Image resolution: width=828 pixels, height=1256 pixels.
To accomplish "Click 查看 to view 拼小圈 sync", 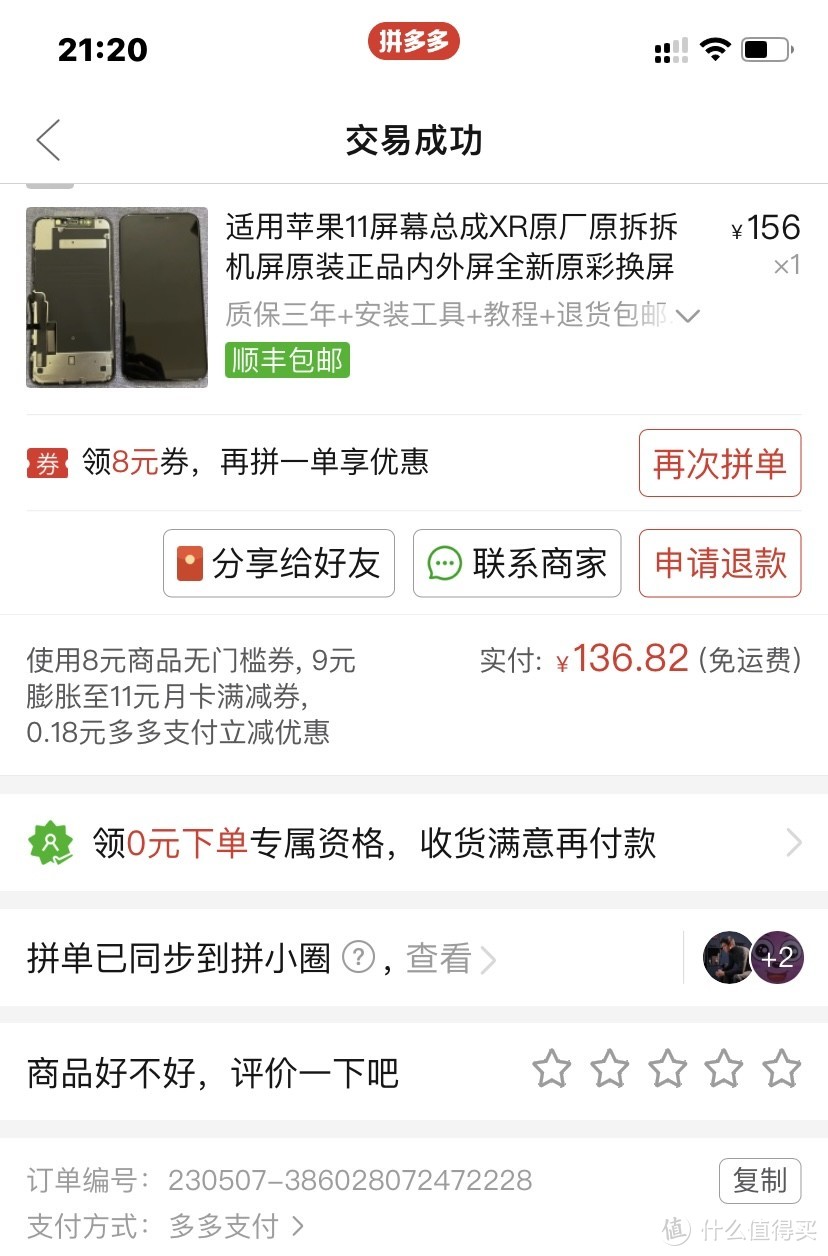I will [x=437, y=958].
